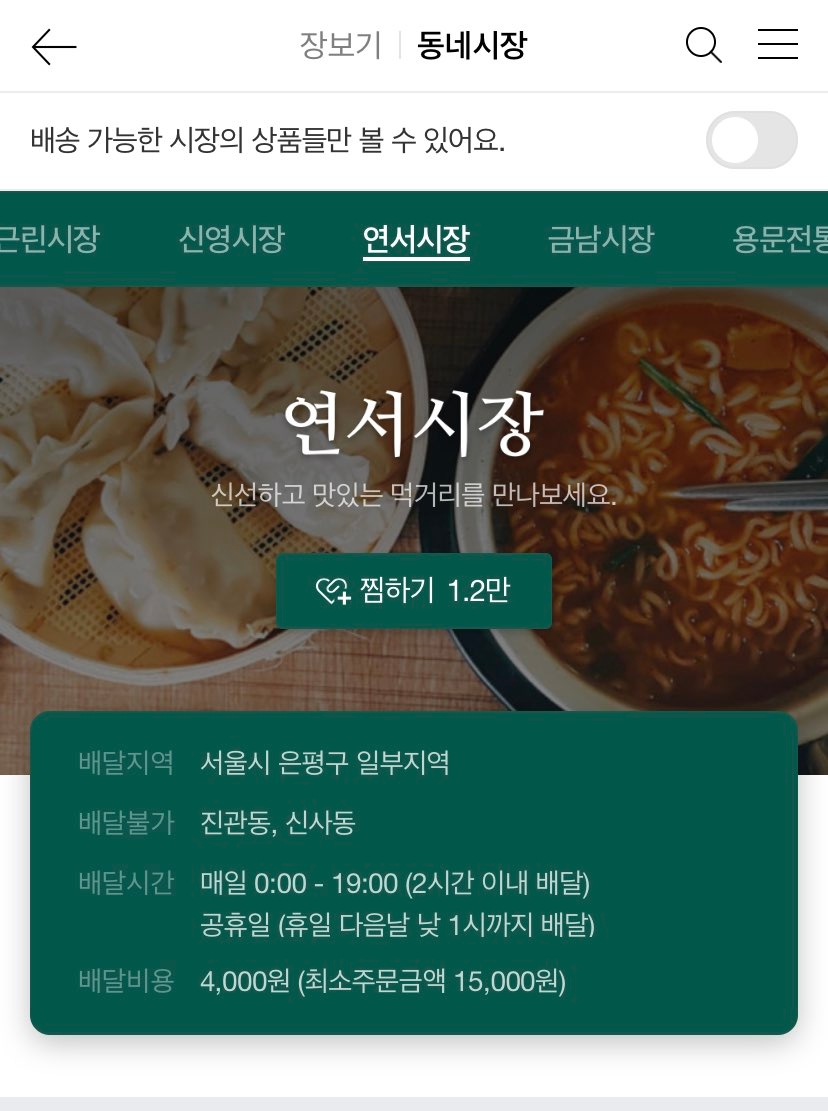Open the hamburger menu
The width and height of the screenshot is (828, 1111).
tap(777, 45)
